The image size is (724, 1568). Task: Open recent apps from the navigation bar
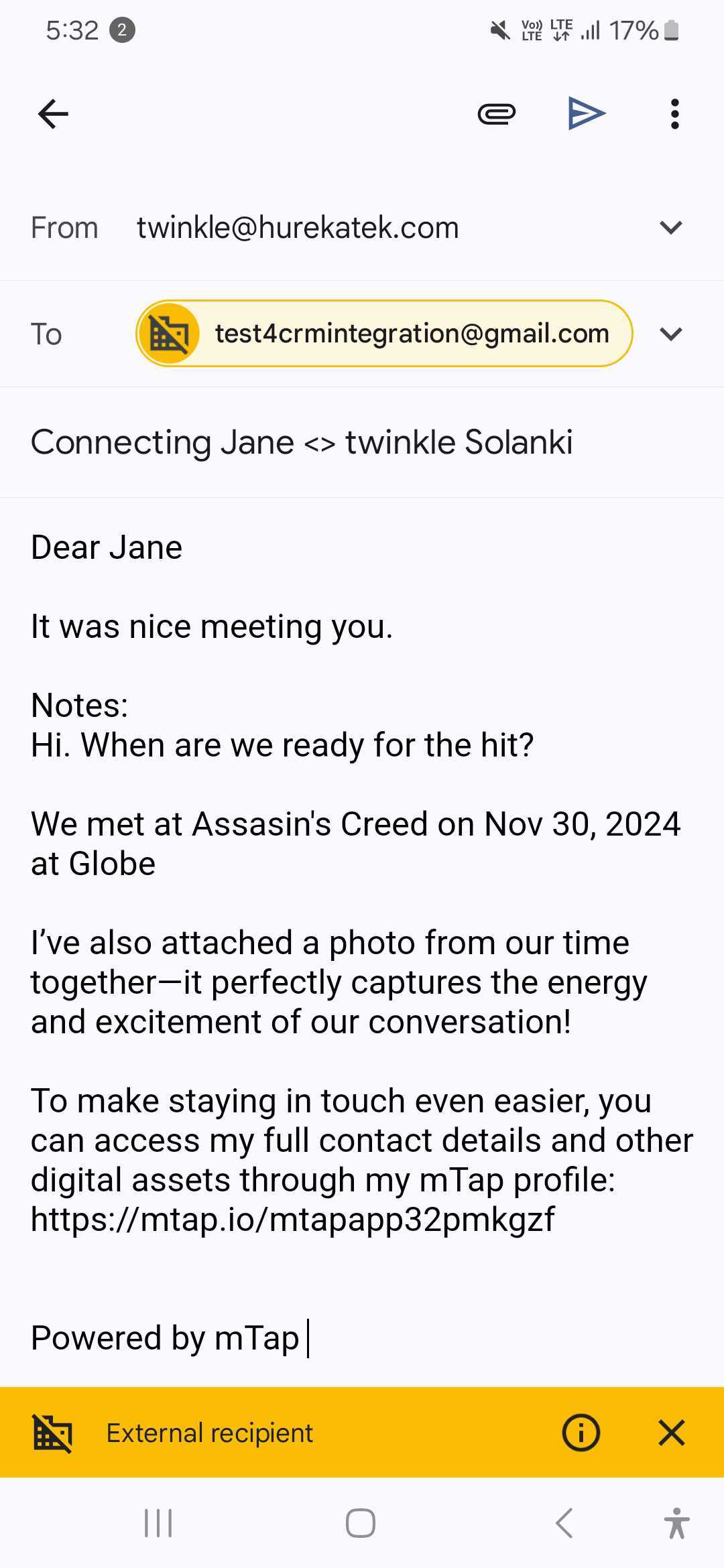click(x=158, y=1523)
